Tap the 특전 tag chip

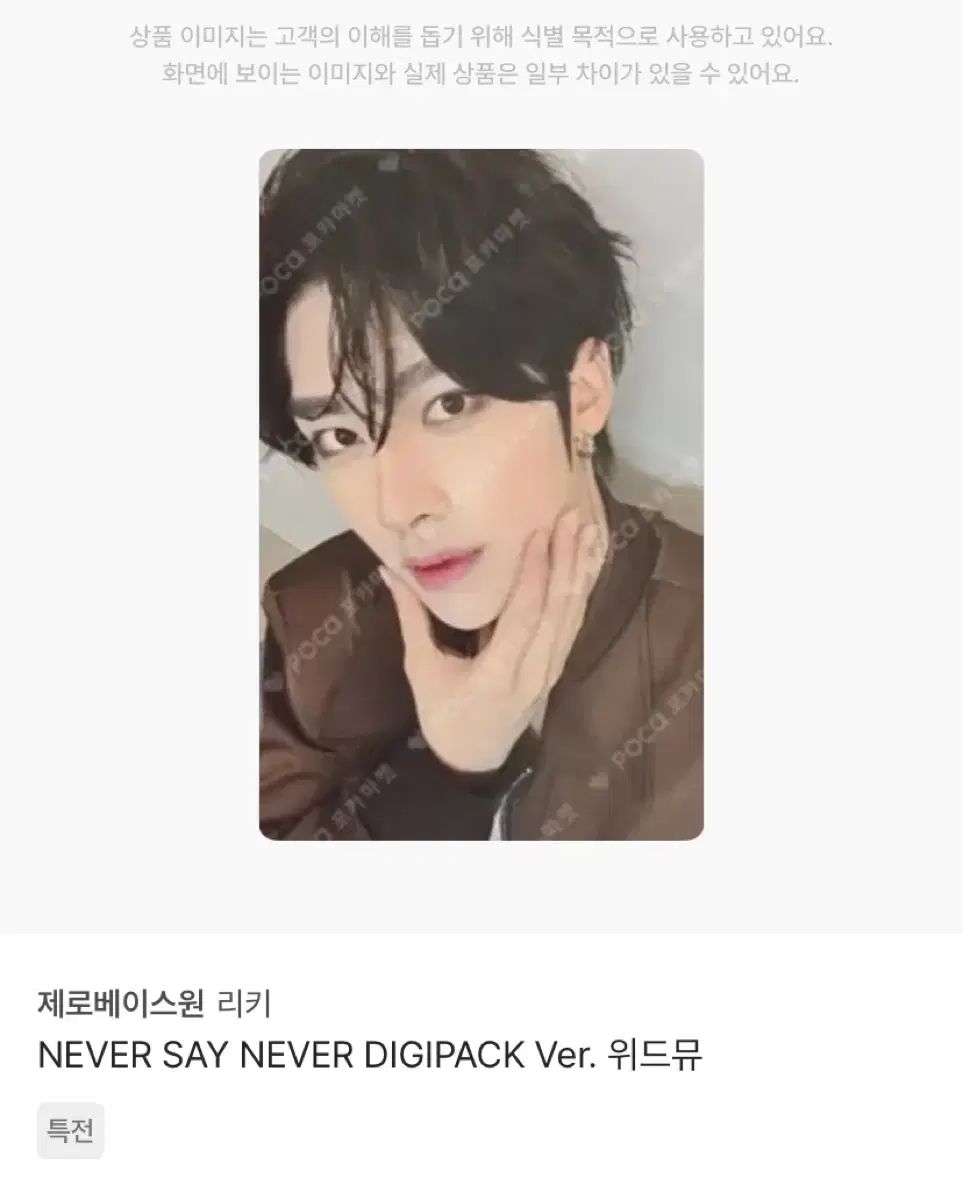(70, 1132)
